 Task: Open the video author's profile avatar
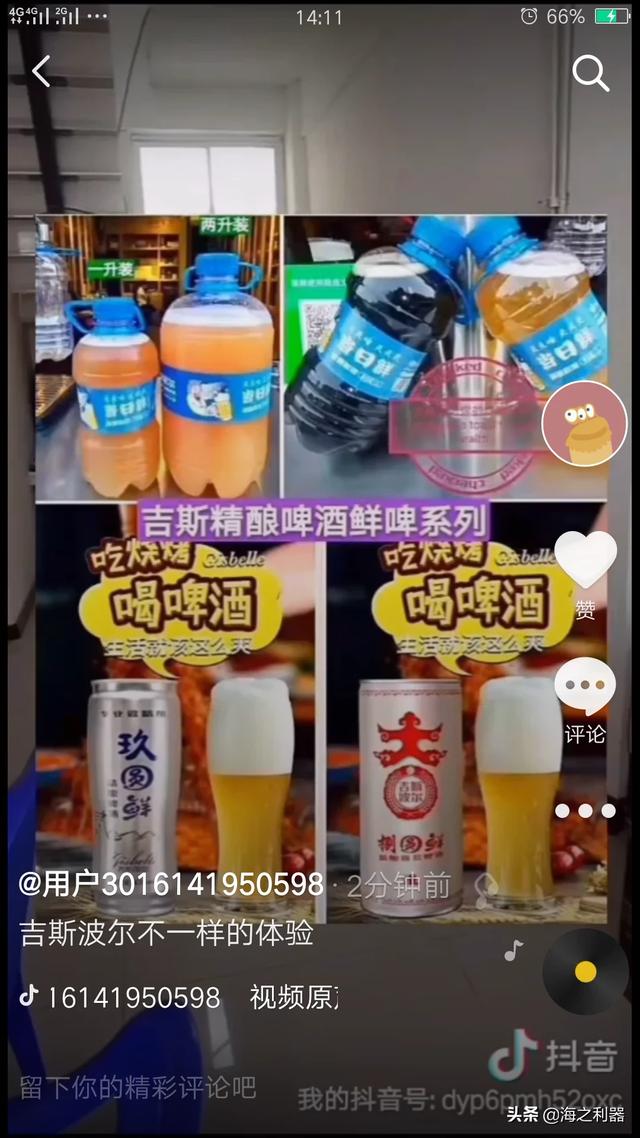(x=584, y=424)
